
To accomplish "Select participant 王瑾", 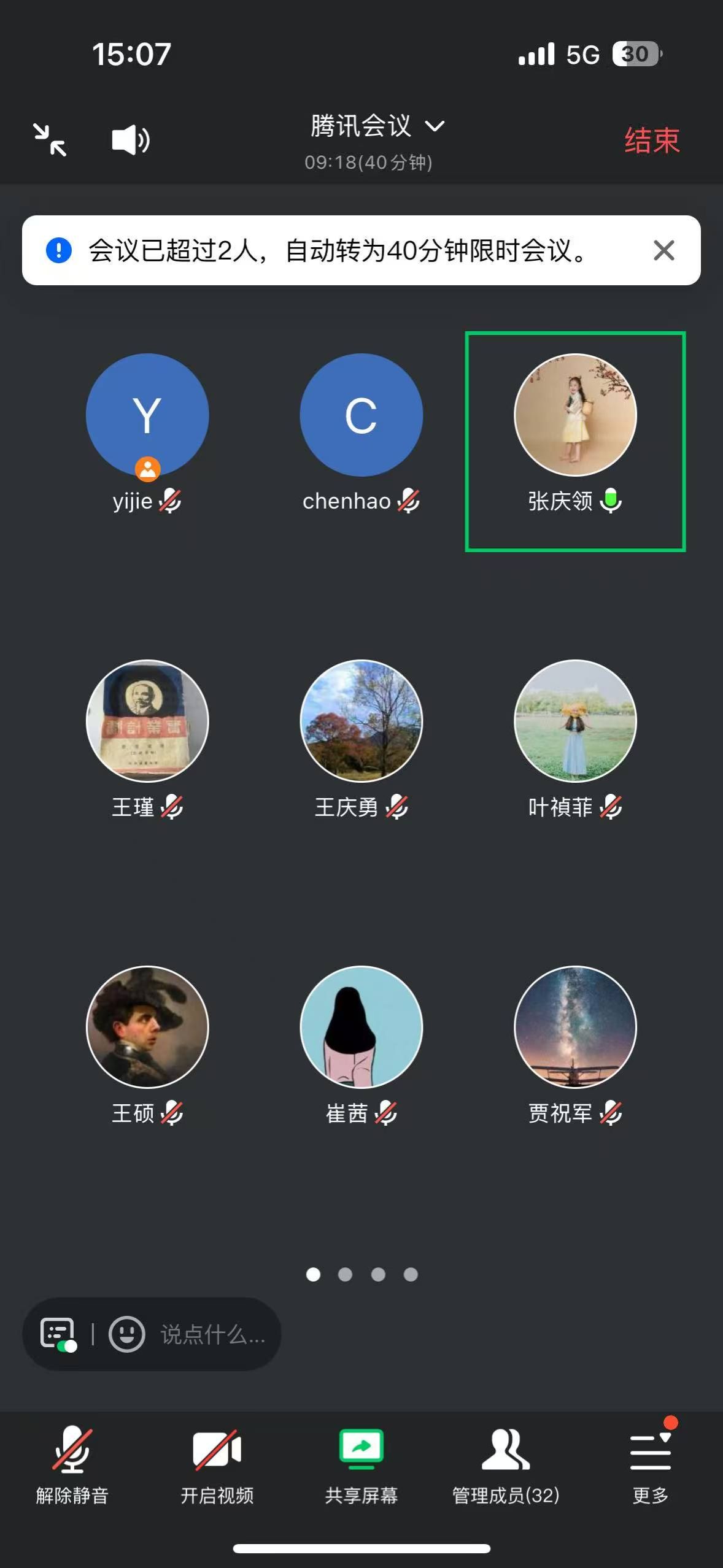I will point(147,721).
